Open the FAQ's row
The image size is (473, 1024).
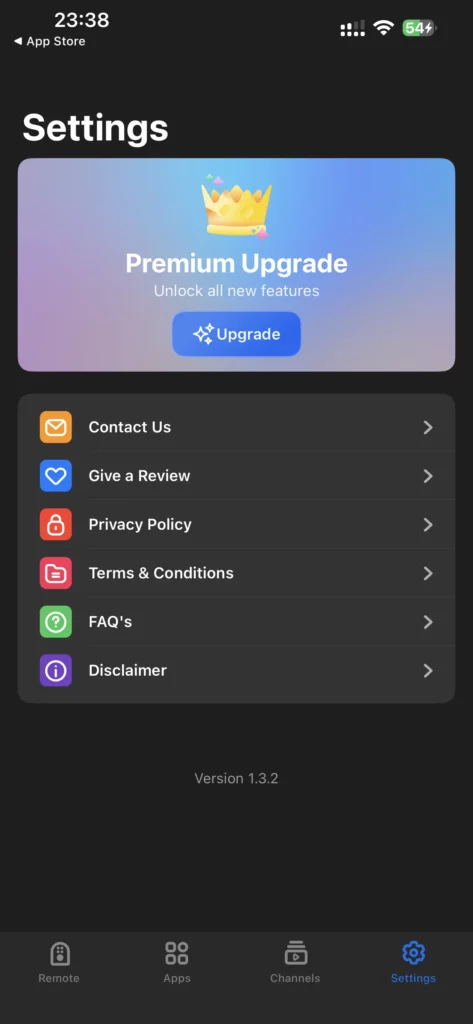coord(236,622)
